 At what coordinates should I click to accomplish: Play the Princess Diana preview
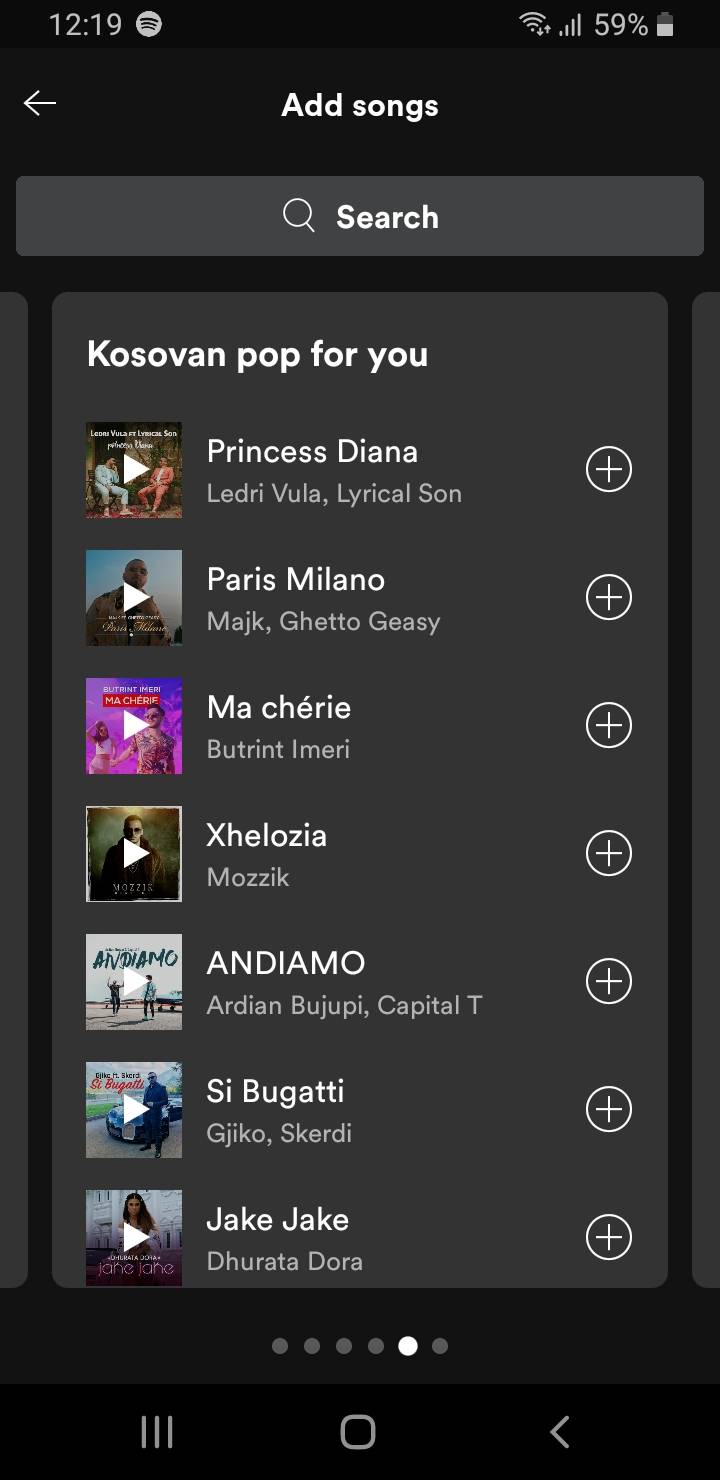coord(134,469)
